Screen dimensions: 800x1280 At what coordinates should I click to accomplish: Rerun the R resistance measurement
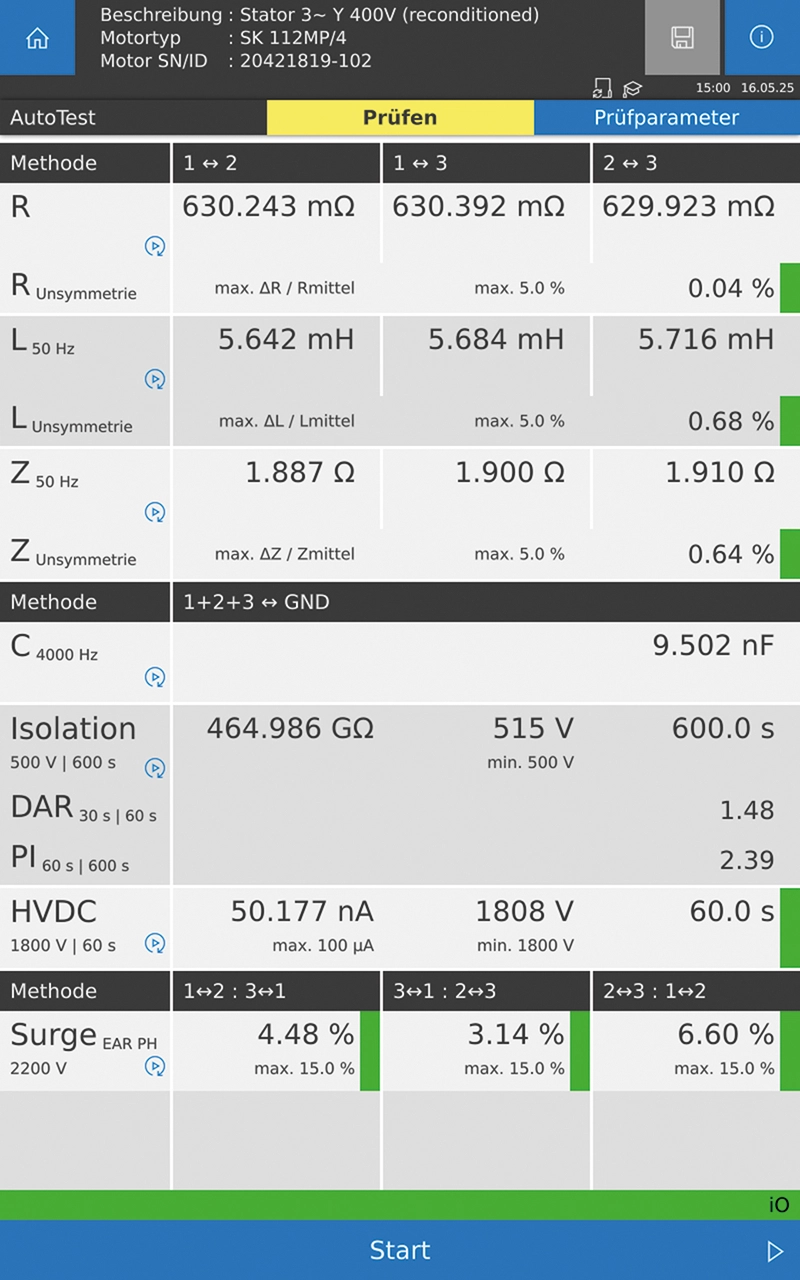155,246
